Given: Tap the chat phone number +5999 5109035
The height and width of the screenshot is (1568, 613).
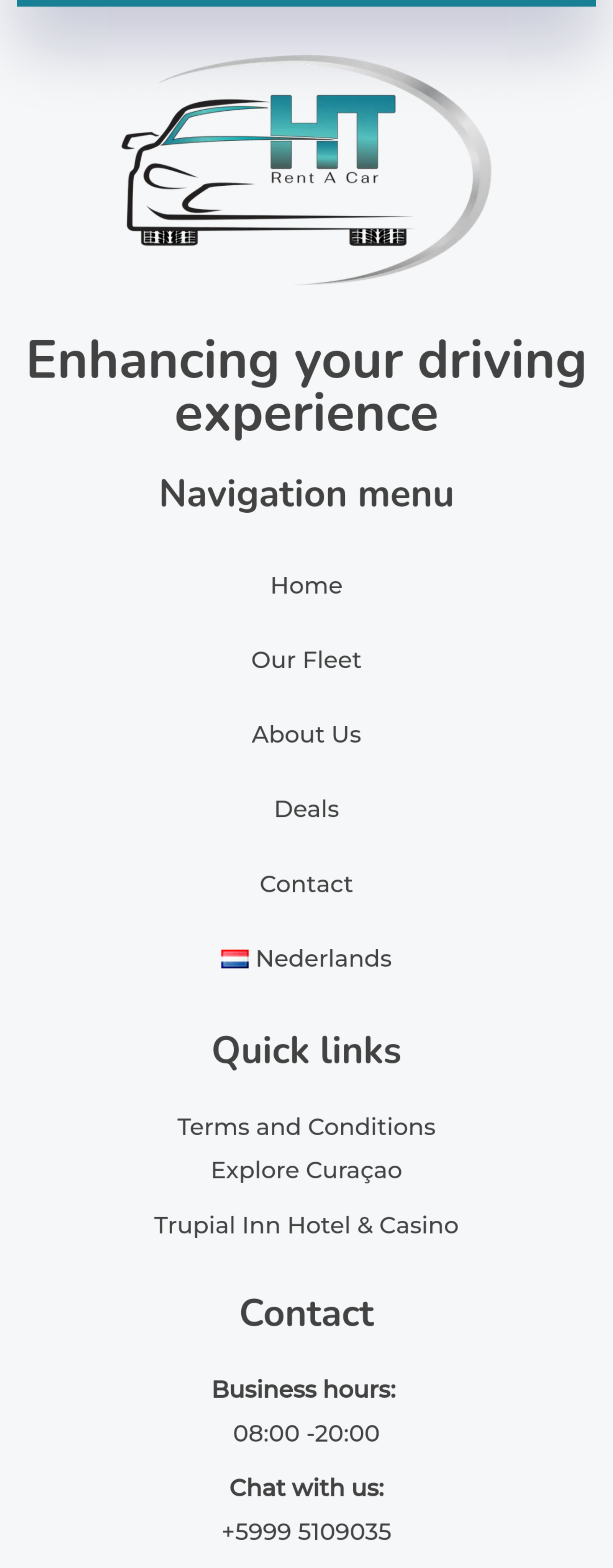Looking at the screenshot, I should tap(306, 1532).
